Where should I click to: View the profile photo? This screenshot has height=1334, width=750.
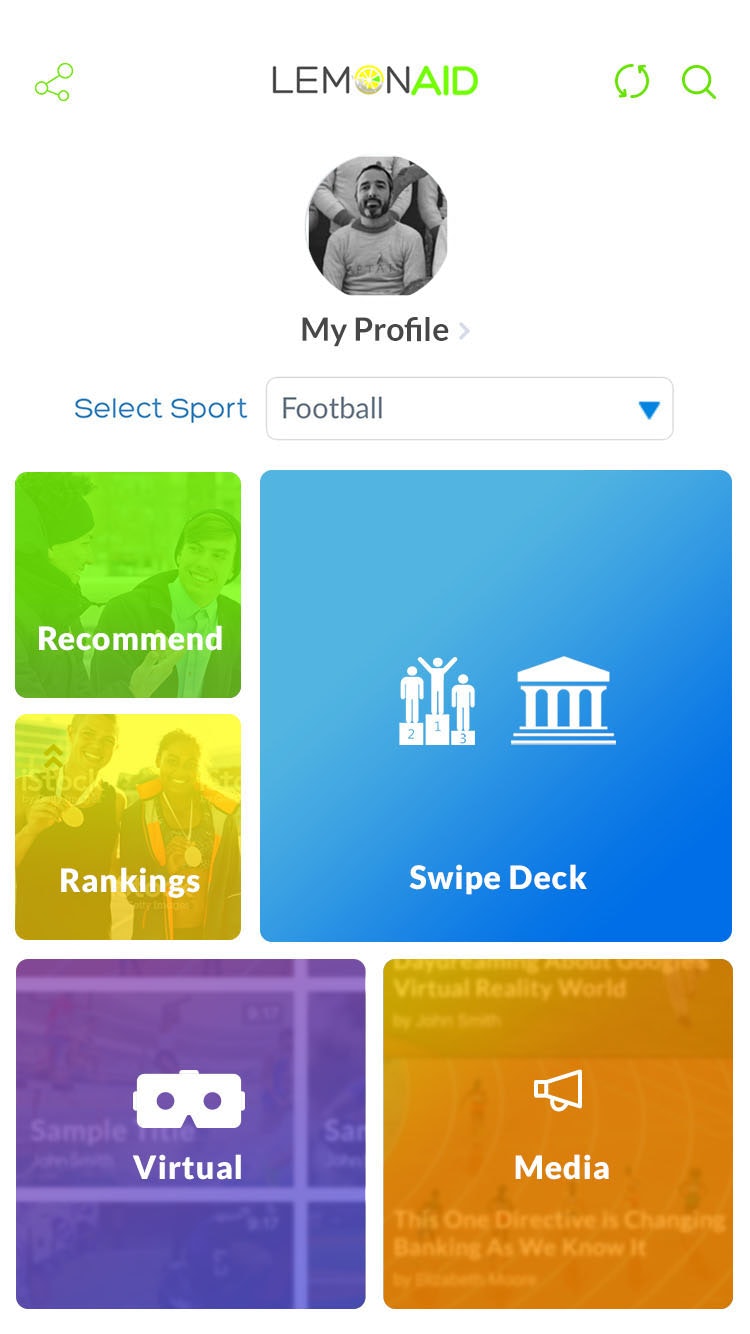376,226
